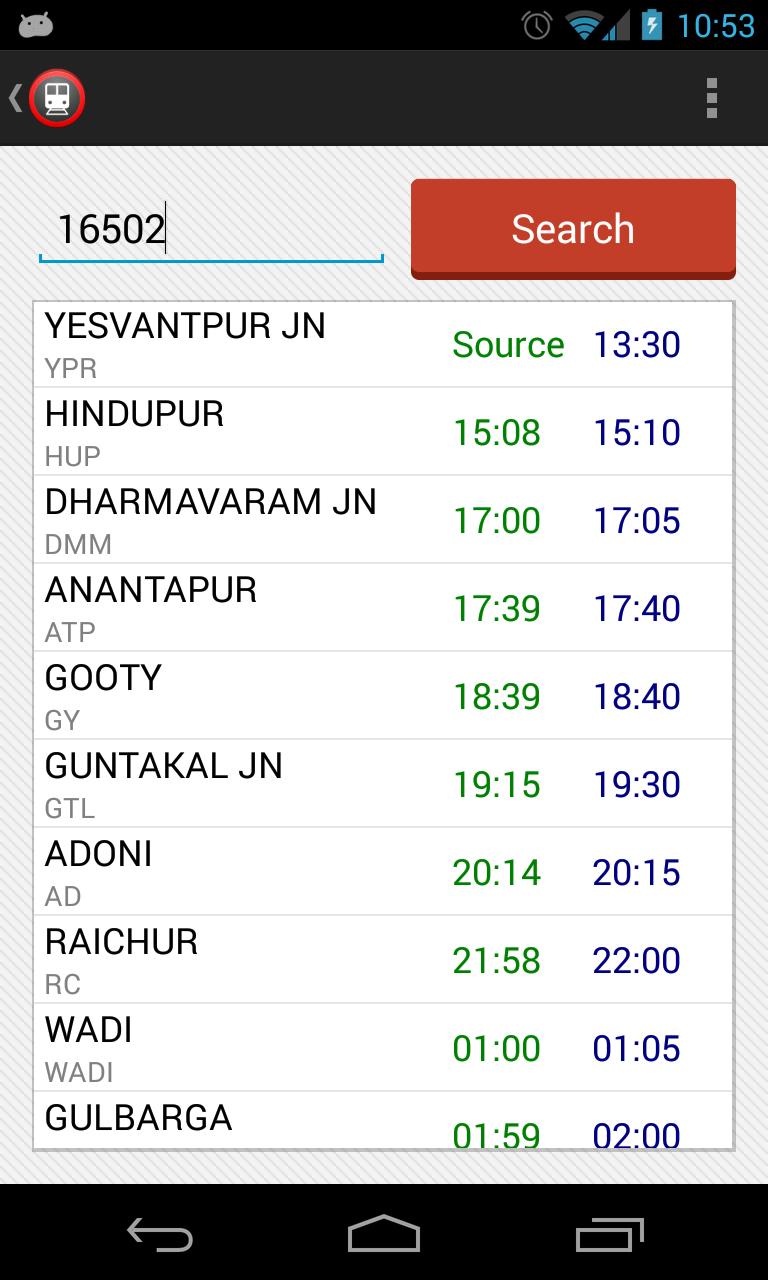Image resolution: width=768 pixels, height=1280 pixels.
Task: Focus the train number field showing 16502
Action: [210, 230]
